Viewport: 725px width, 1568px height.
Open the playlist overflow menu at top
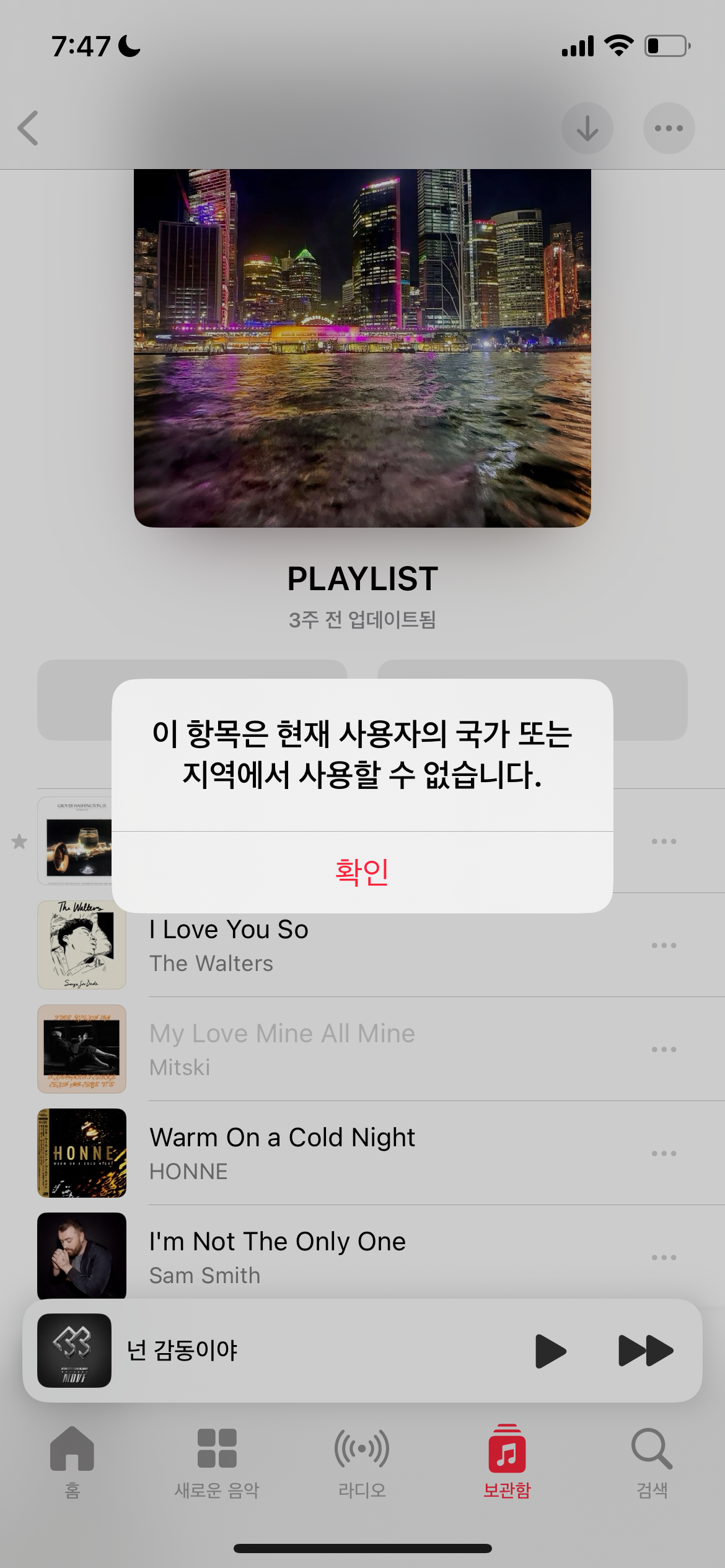click(669, 128)
